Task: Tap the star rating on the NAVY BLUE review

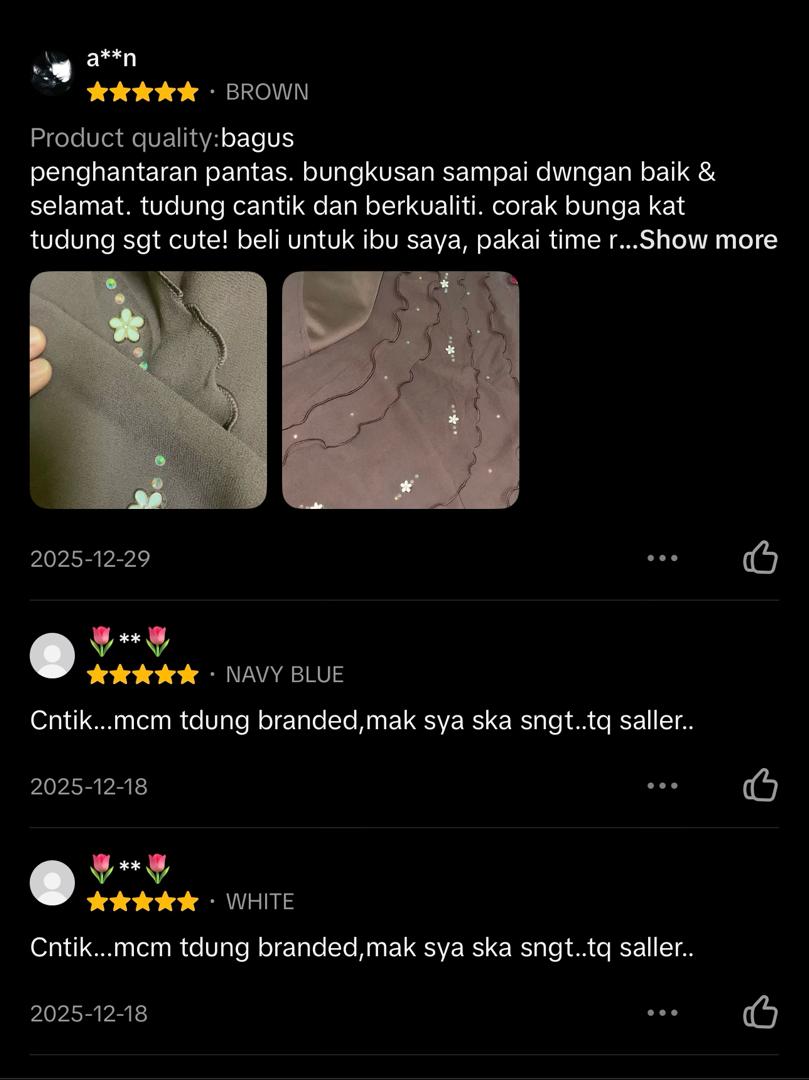Action: [x=140, y=674]
